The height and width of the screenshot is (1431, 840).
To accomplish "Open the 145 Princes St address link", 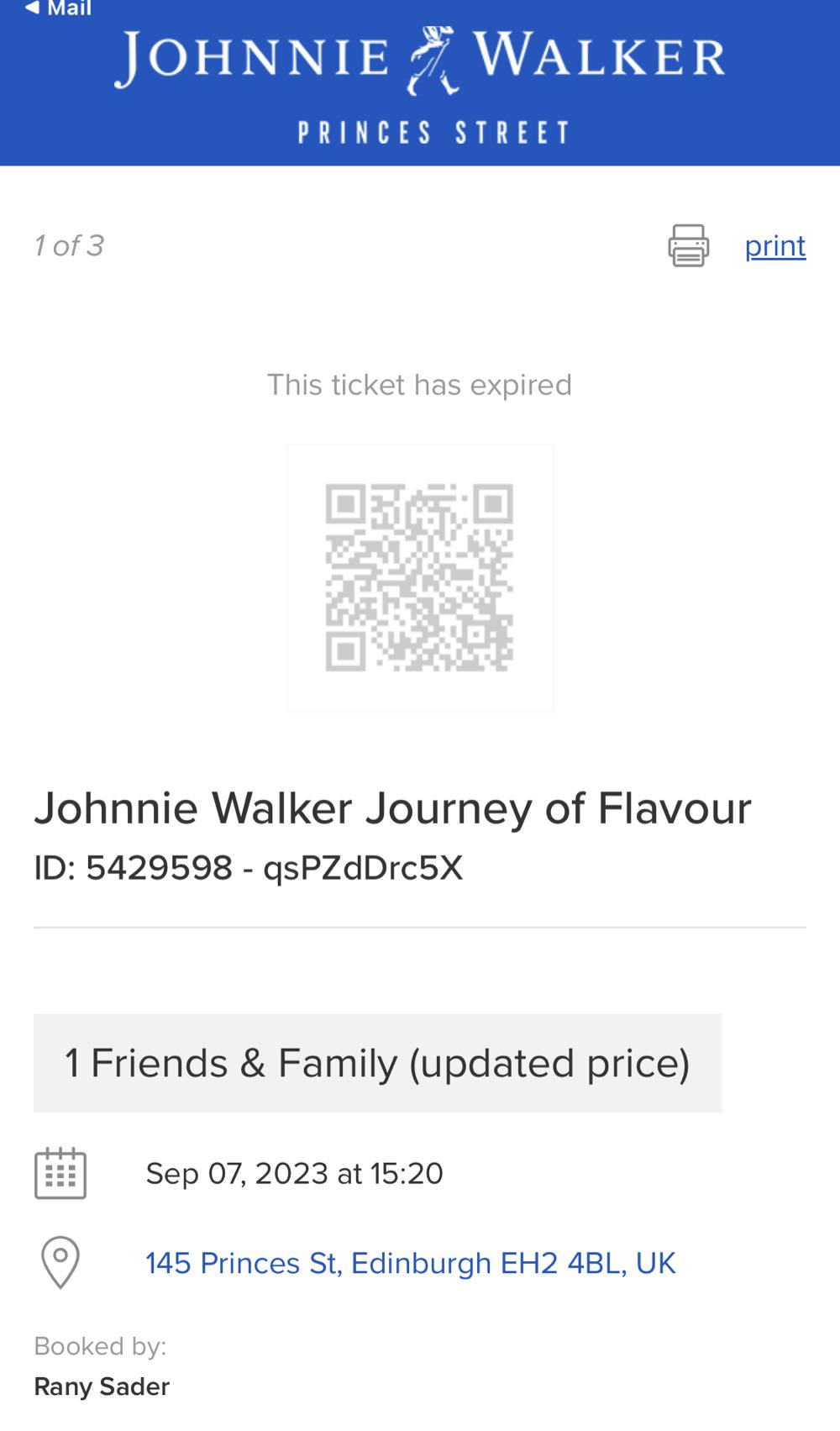I will [x=410, y=1263].
